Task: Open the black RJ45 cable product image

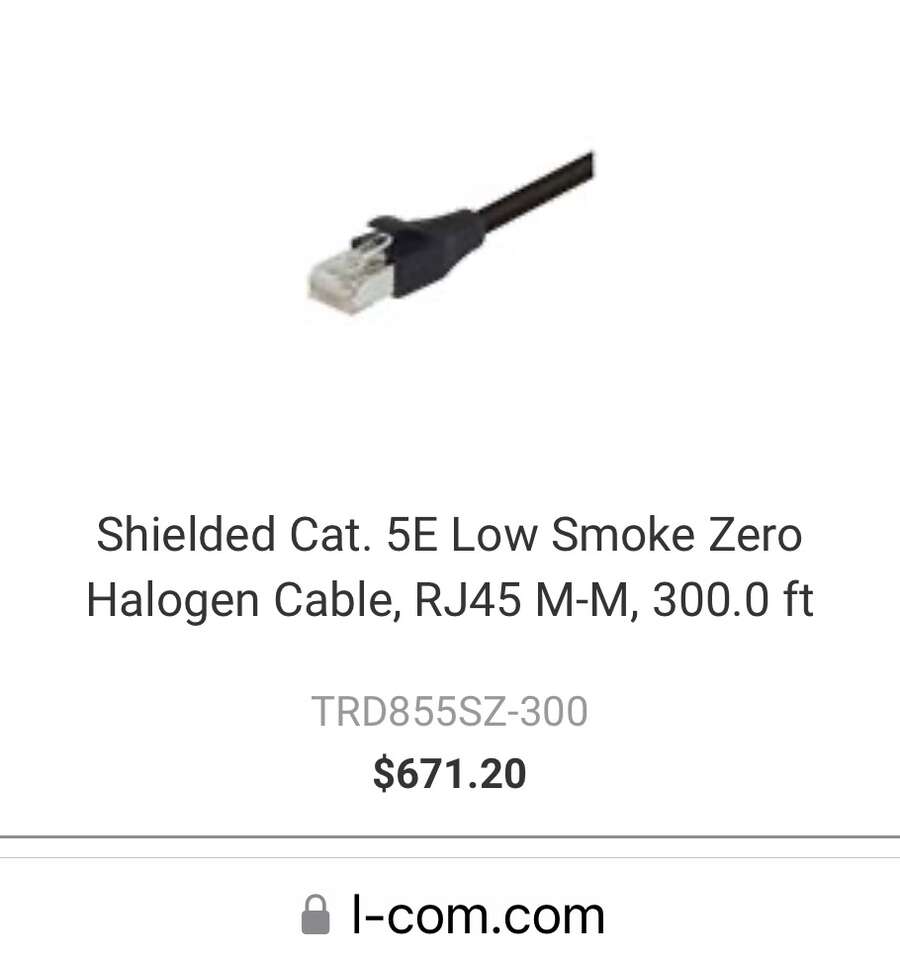Action: pos(450,235)
